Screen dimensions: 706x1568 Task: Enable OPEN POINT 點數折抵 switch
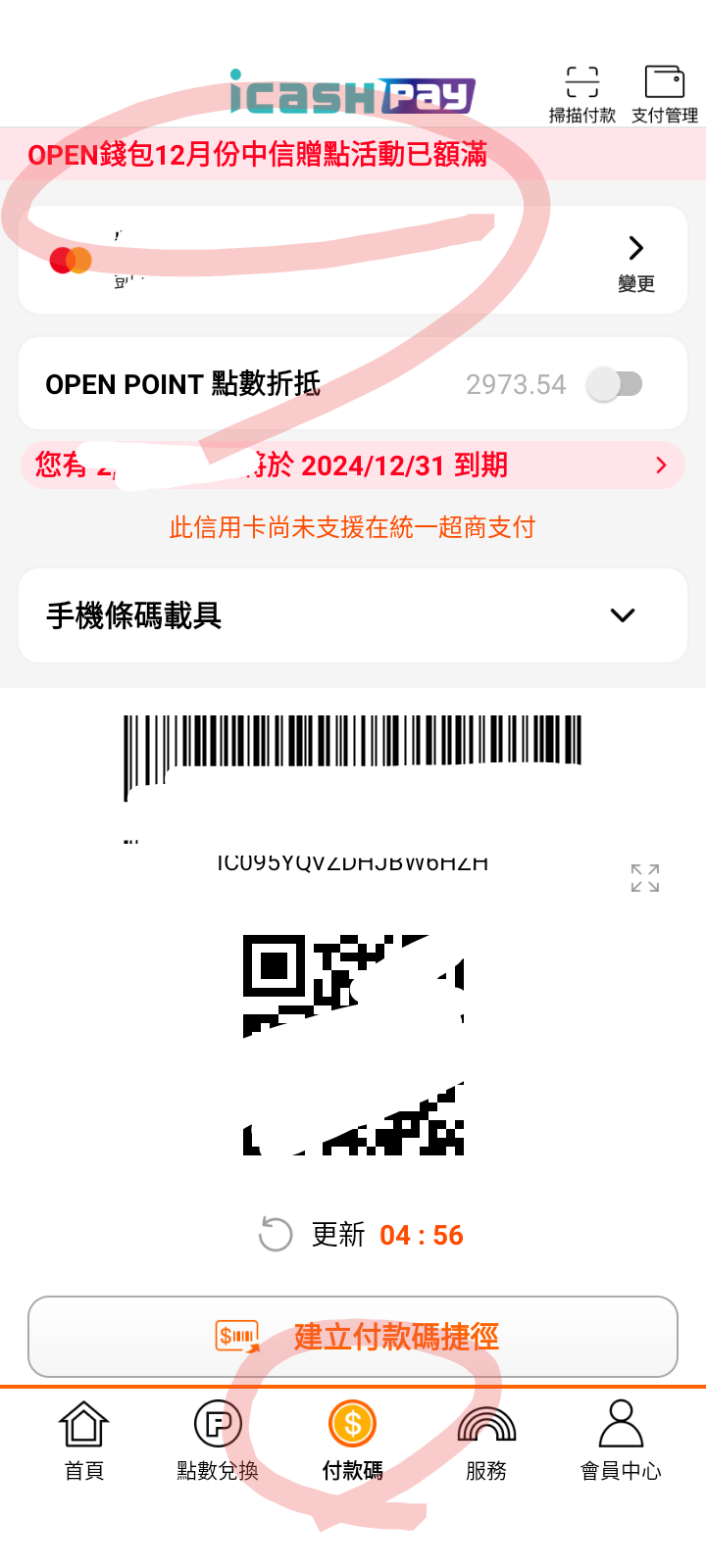tap(615, 384)
